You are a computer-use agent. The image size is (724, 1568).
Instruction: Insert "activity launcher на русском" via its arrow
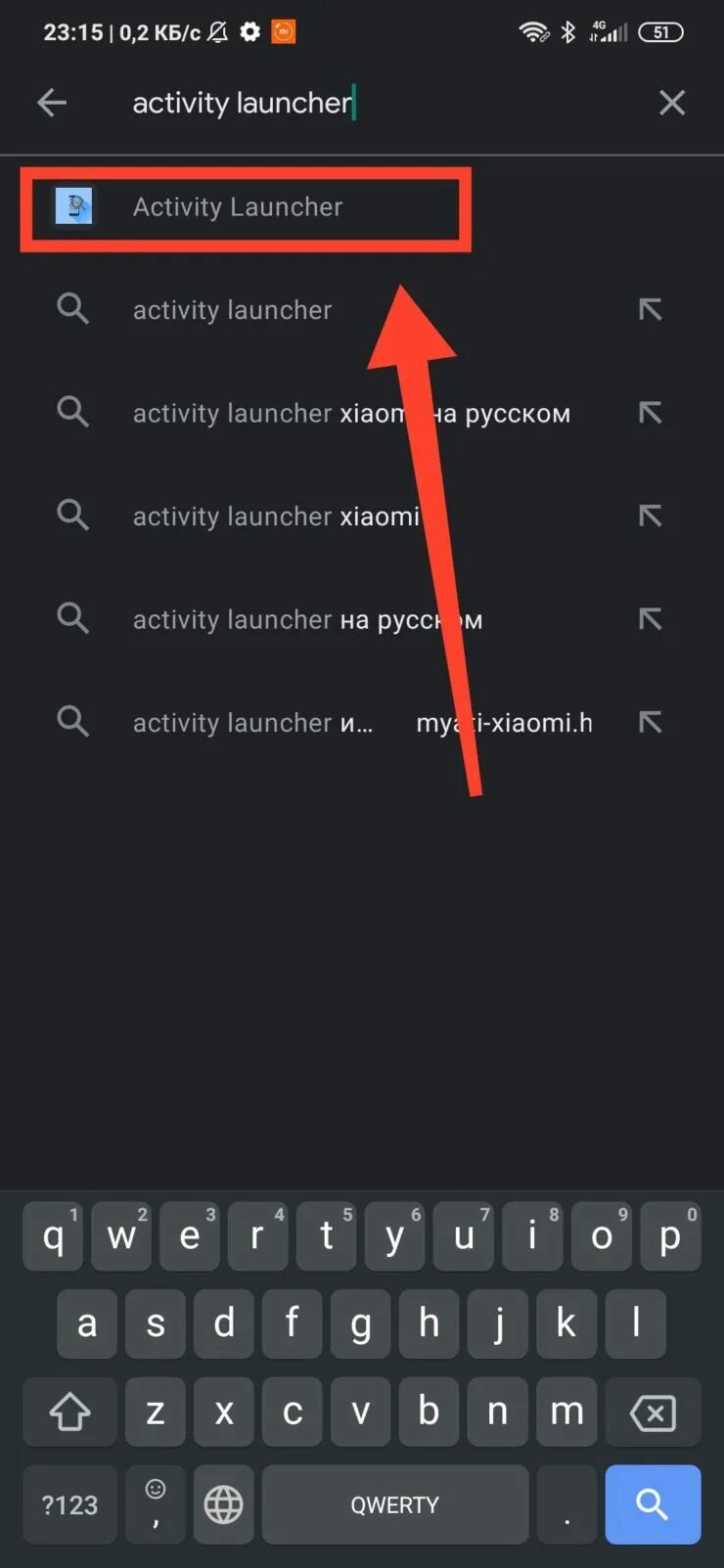(651, 619)
